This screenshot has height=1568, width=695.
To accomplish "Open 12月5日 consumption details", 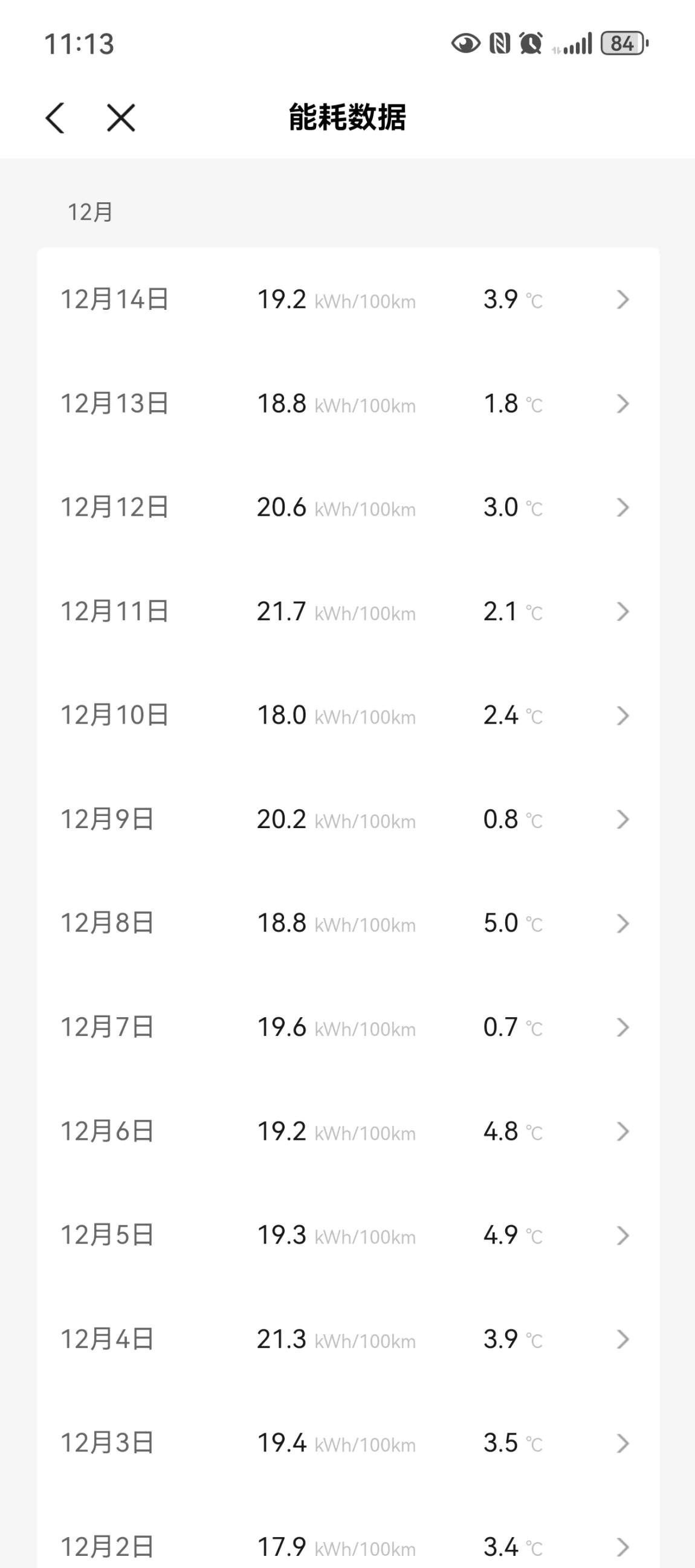I will click(348, 1236).
